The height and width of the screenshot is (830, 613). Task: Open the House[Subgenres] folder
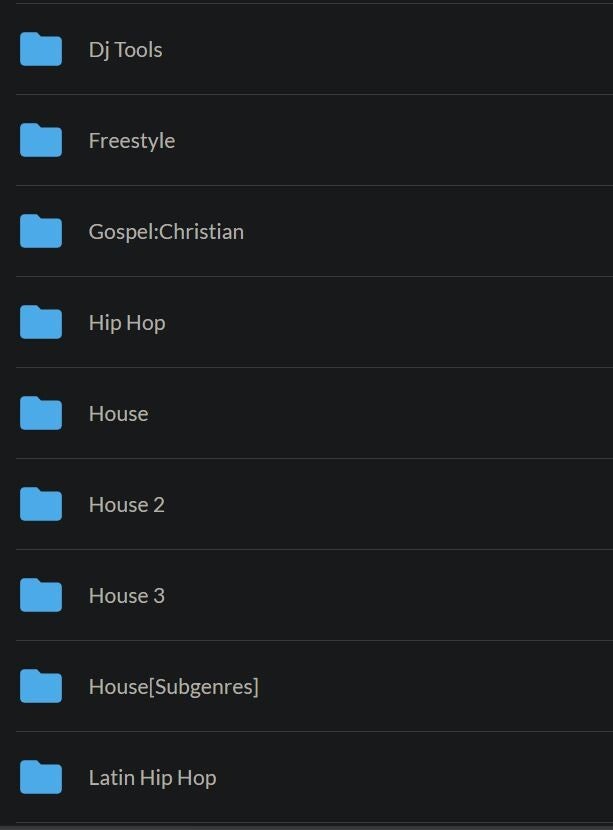(x=173, y=687)
